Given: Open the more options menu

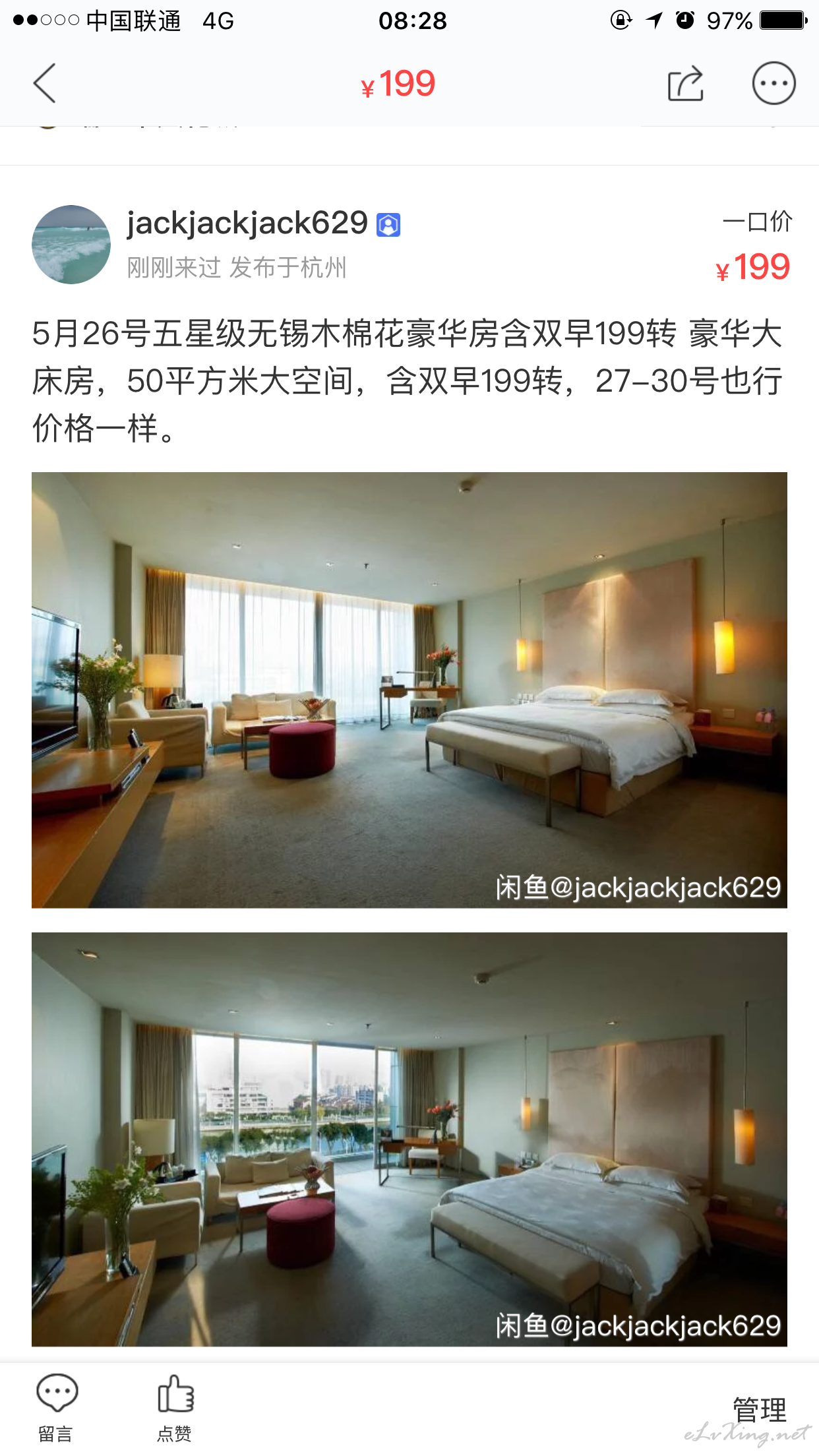Looking at the screenshot, I should [773, 83].
